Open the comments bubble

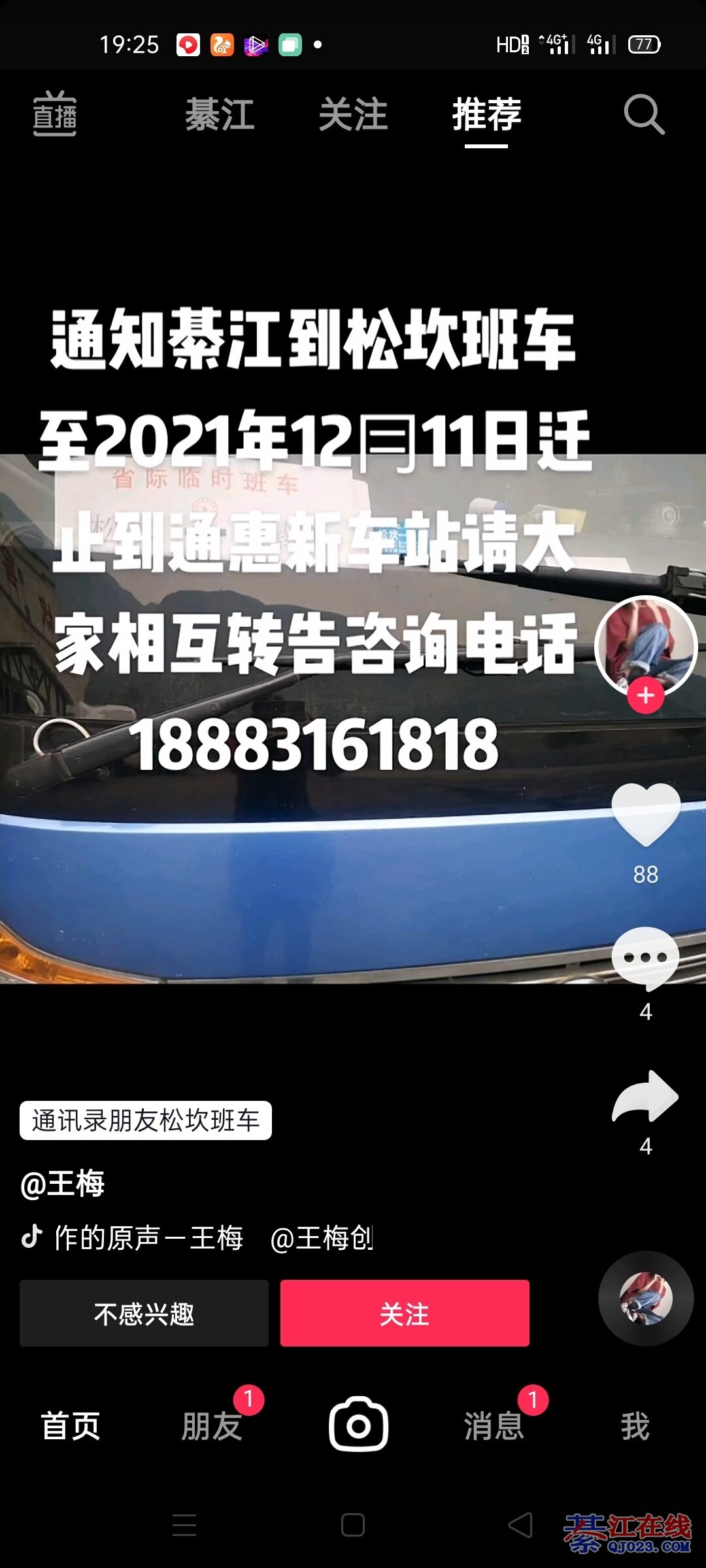pos(646,957)
